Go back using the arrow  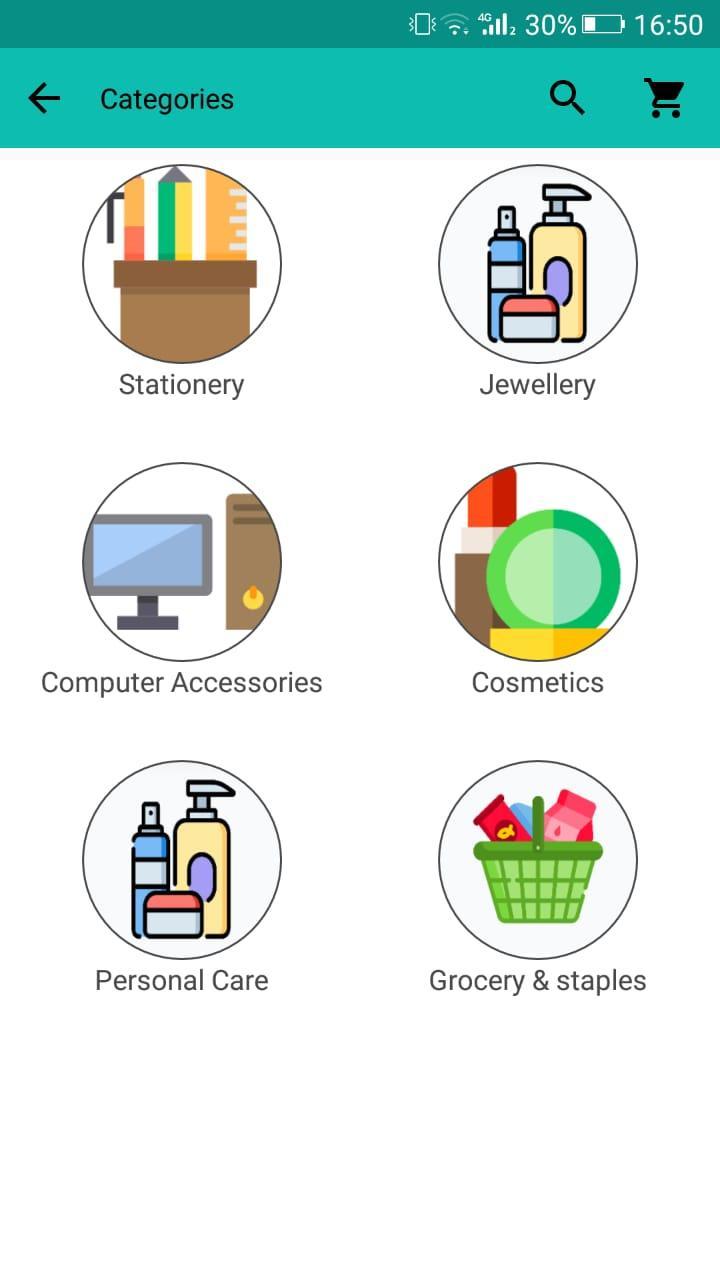point(44,98)
